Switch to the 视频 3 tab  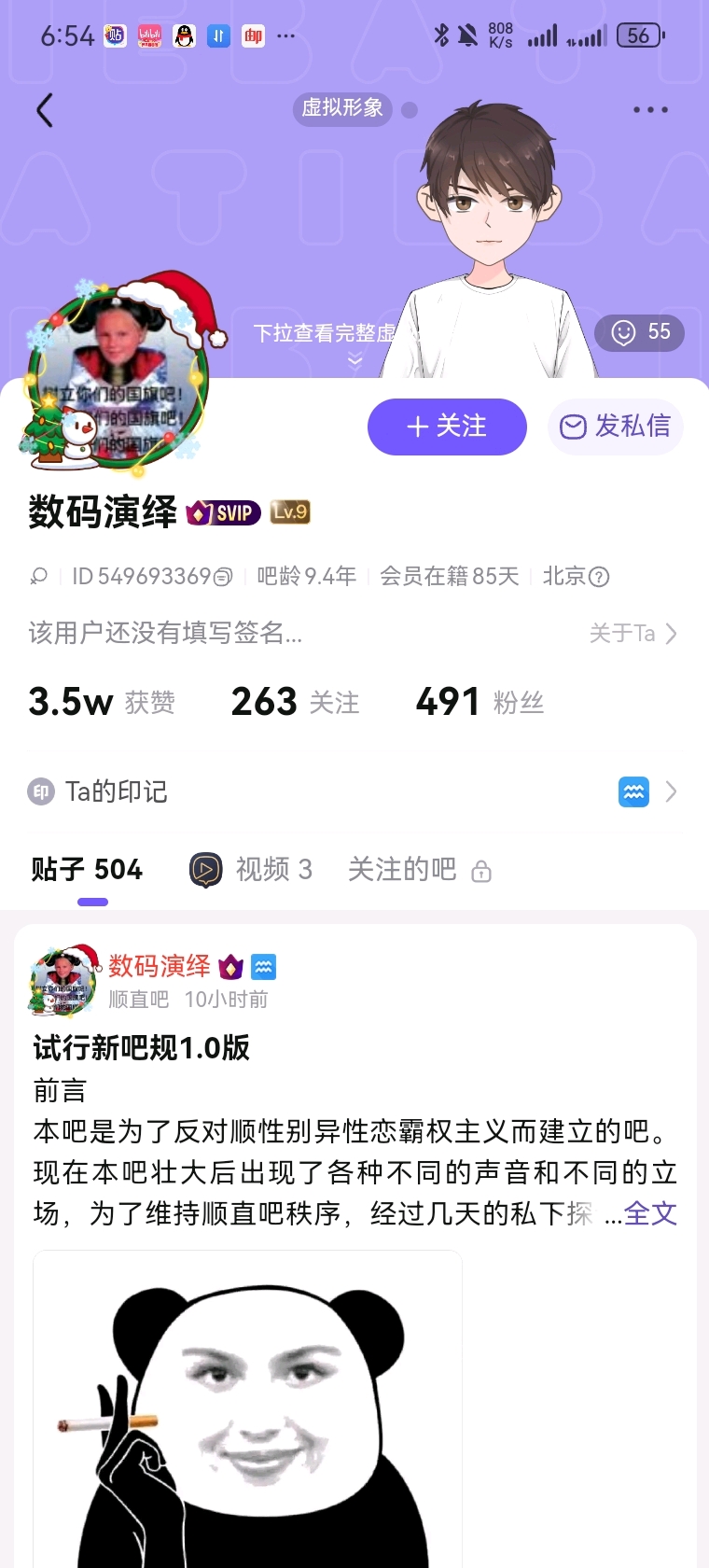click(252, 870)
